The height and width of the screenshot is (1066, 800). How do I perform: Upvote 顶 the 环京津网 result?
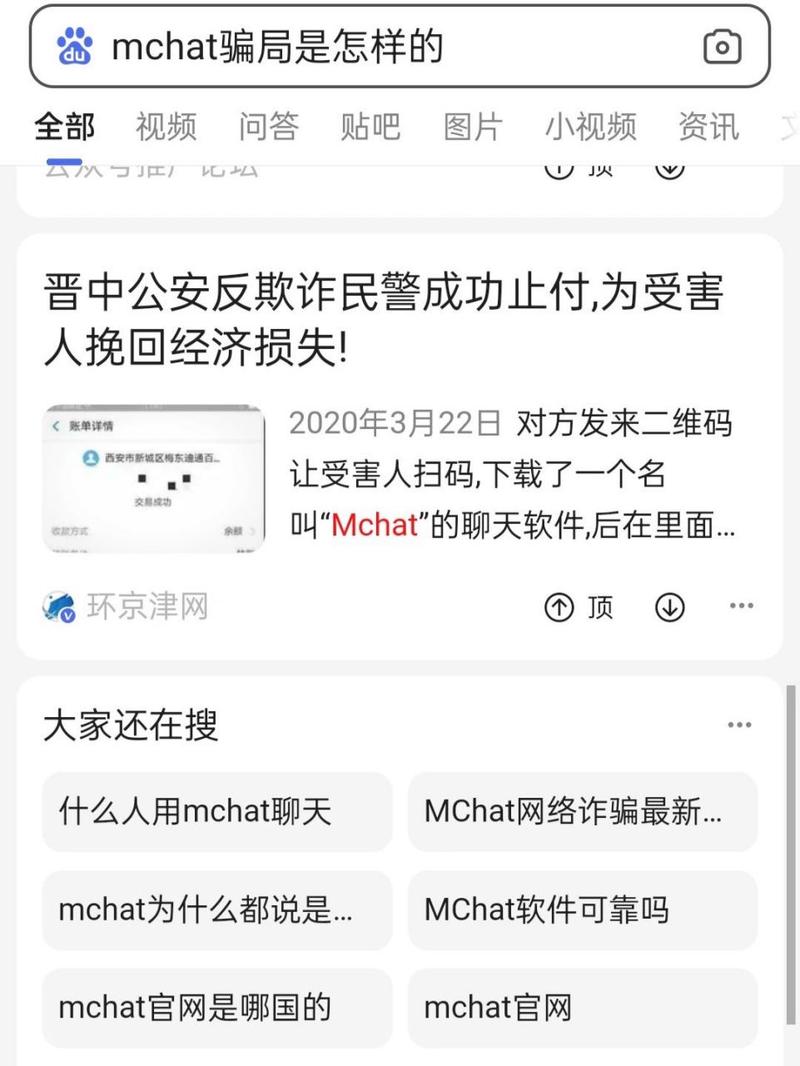579,607
